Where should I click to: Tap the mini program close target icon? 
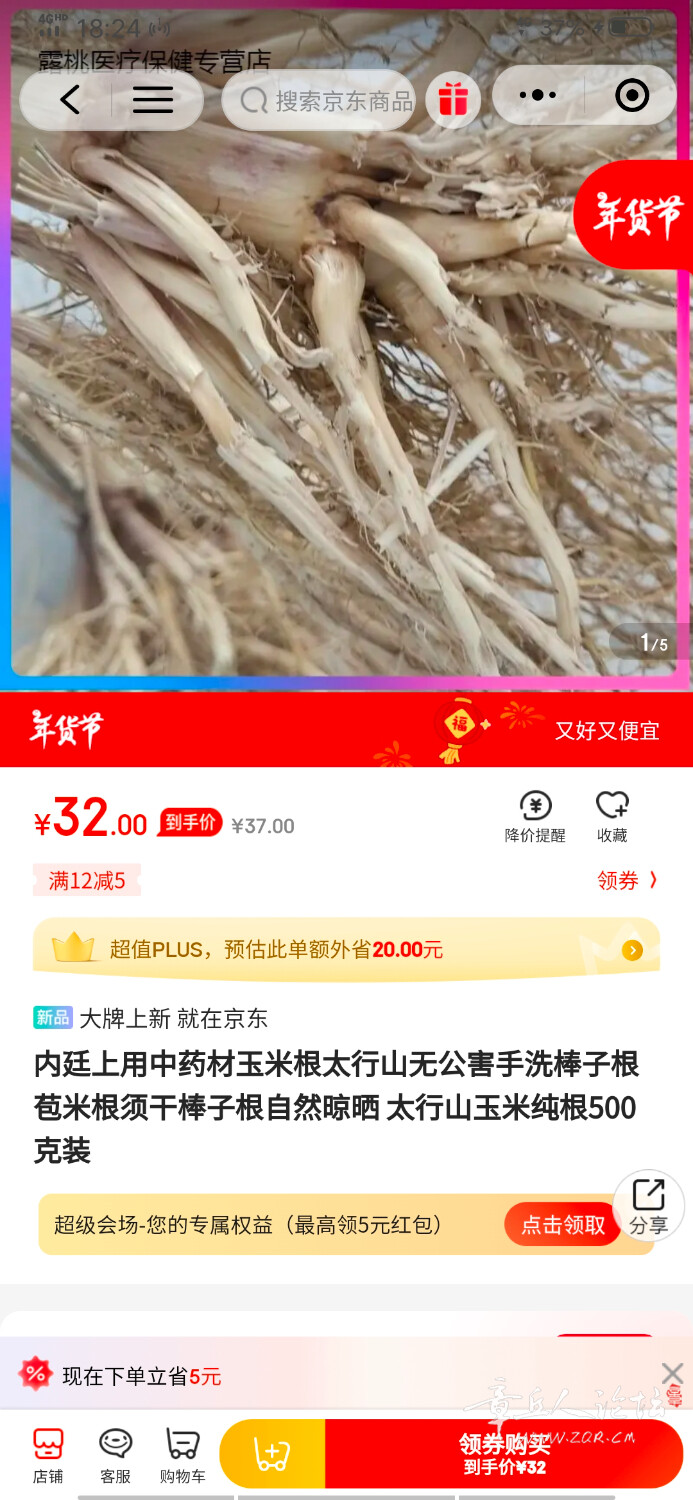pyautogui.click(x=632, y=96)
